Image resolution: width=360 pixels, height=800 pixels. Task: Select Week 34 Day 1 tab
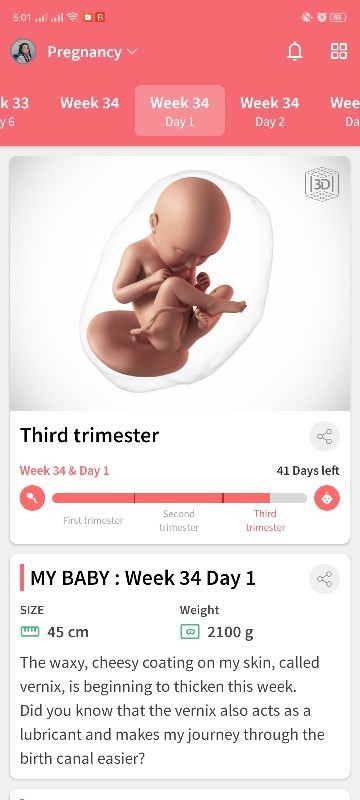pos(179,111)
